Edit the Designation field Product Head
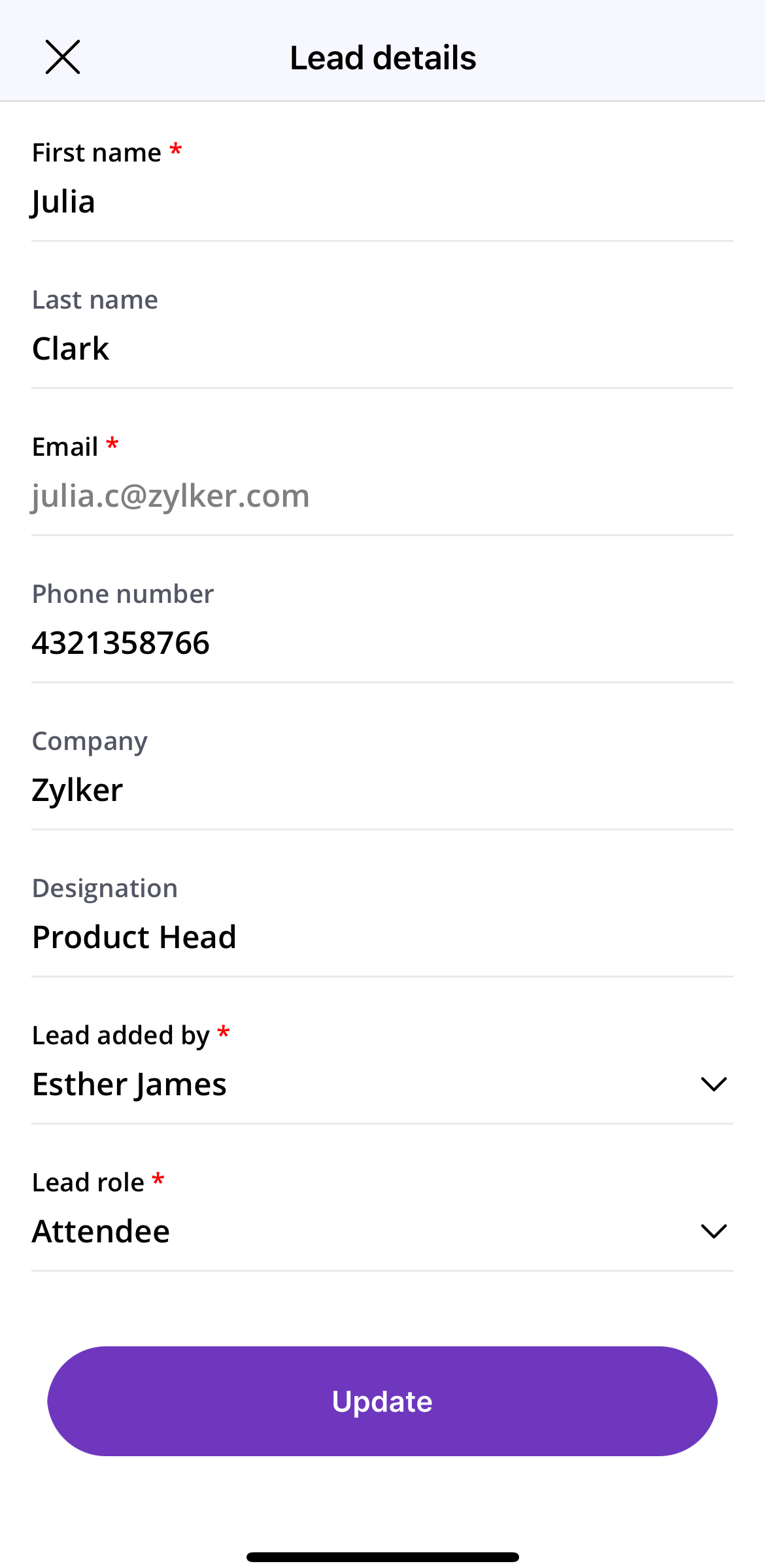This screenshot has width=765, height=1568. (382, 937)
